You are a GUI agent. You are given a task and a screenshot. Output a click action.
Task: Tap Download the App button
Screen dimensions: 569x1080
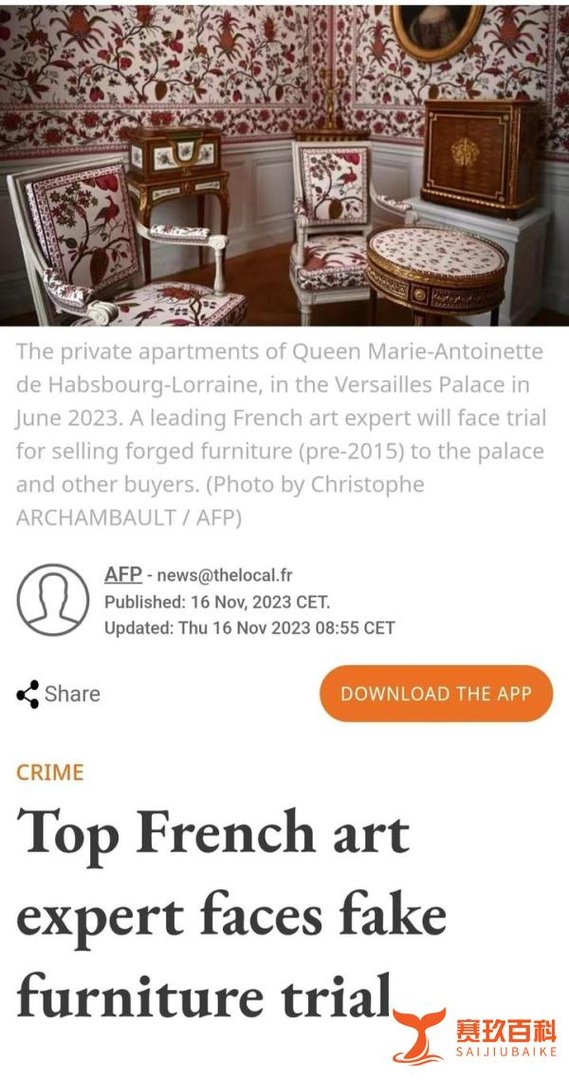437,694
